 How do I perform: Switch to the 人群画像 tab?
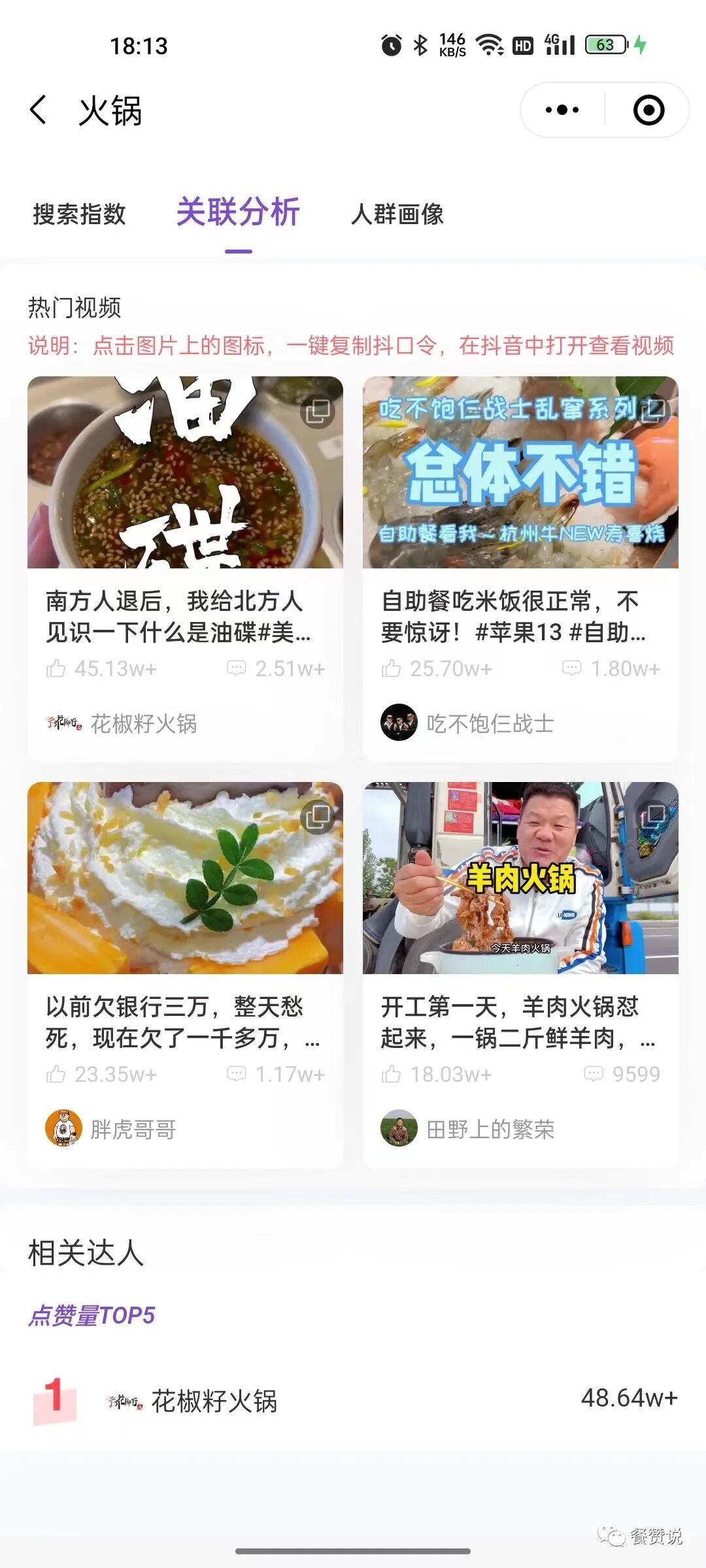pos(397,214)
